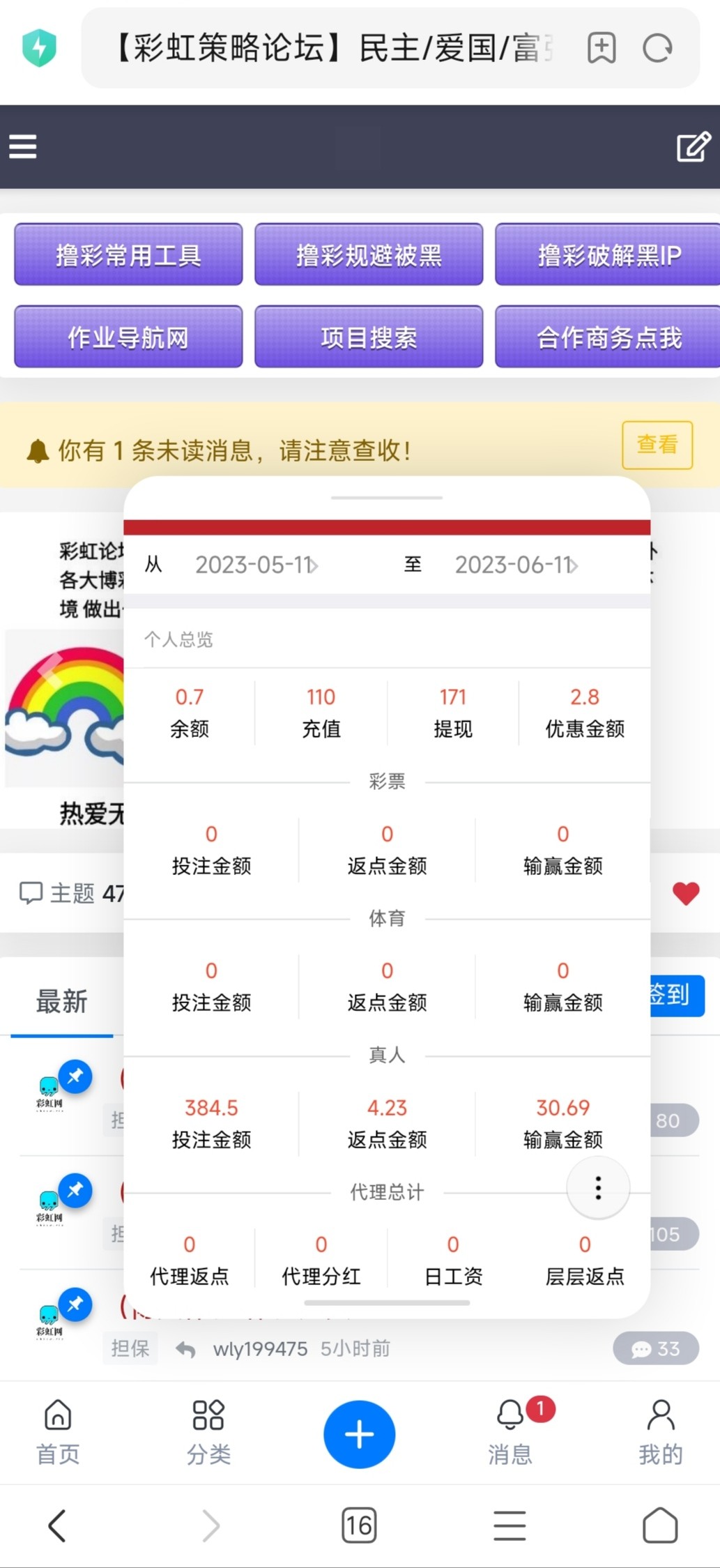
Task: Reload the page with the refresh icon
Action: (657, 48)
